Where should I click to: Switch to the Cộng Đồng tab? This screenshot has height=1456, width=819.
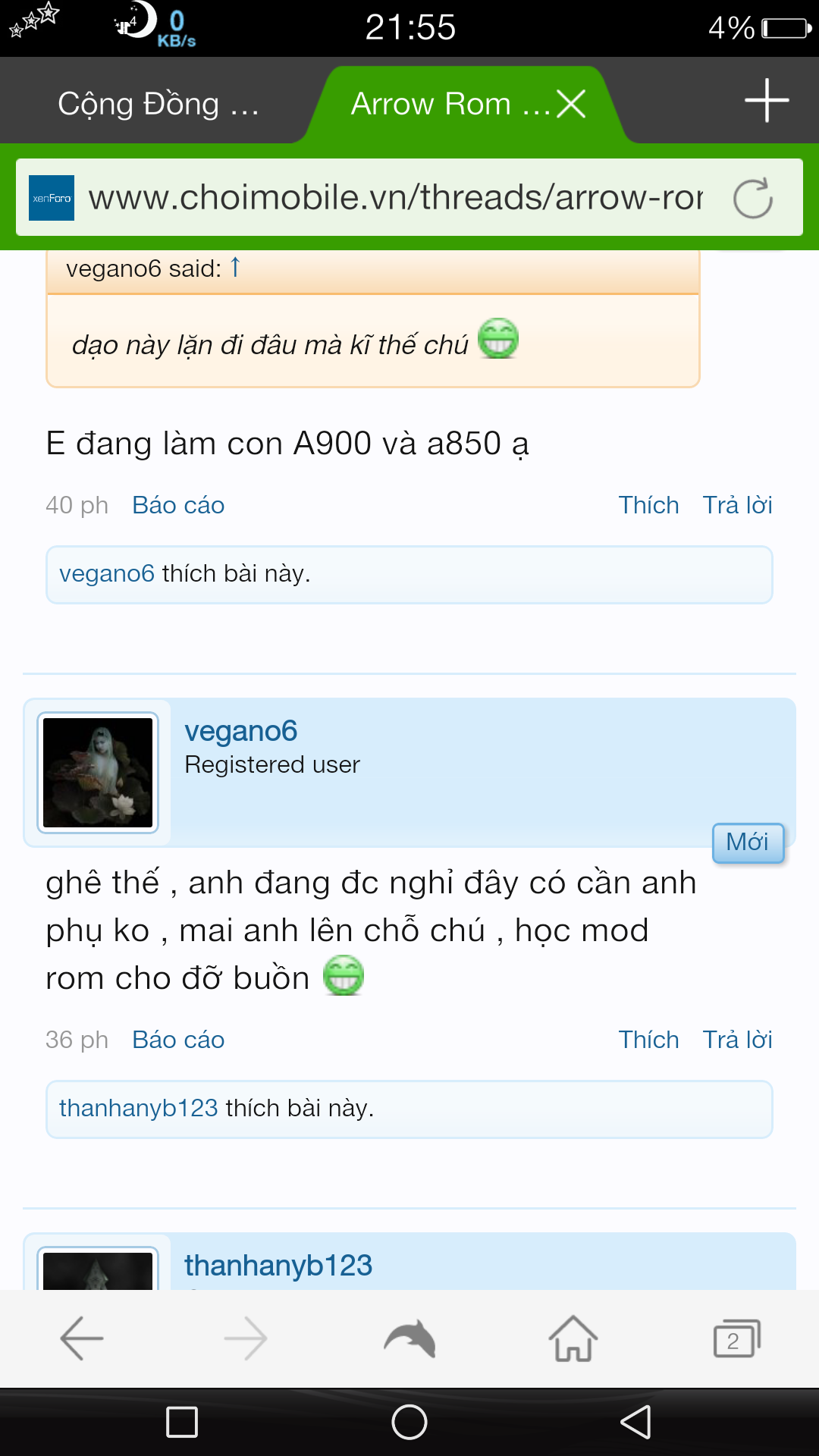pyautogui.click(x=158, y=104)
